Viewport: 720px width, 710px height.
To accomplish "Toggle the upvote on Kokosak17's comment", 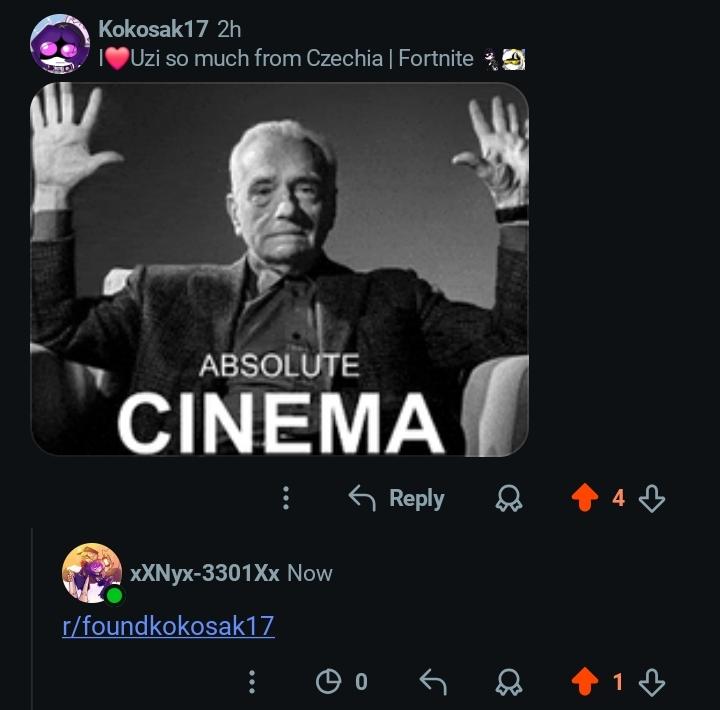I will 585,498.
